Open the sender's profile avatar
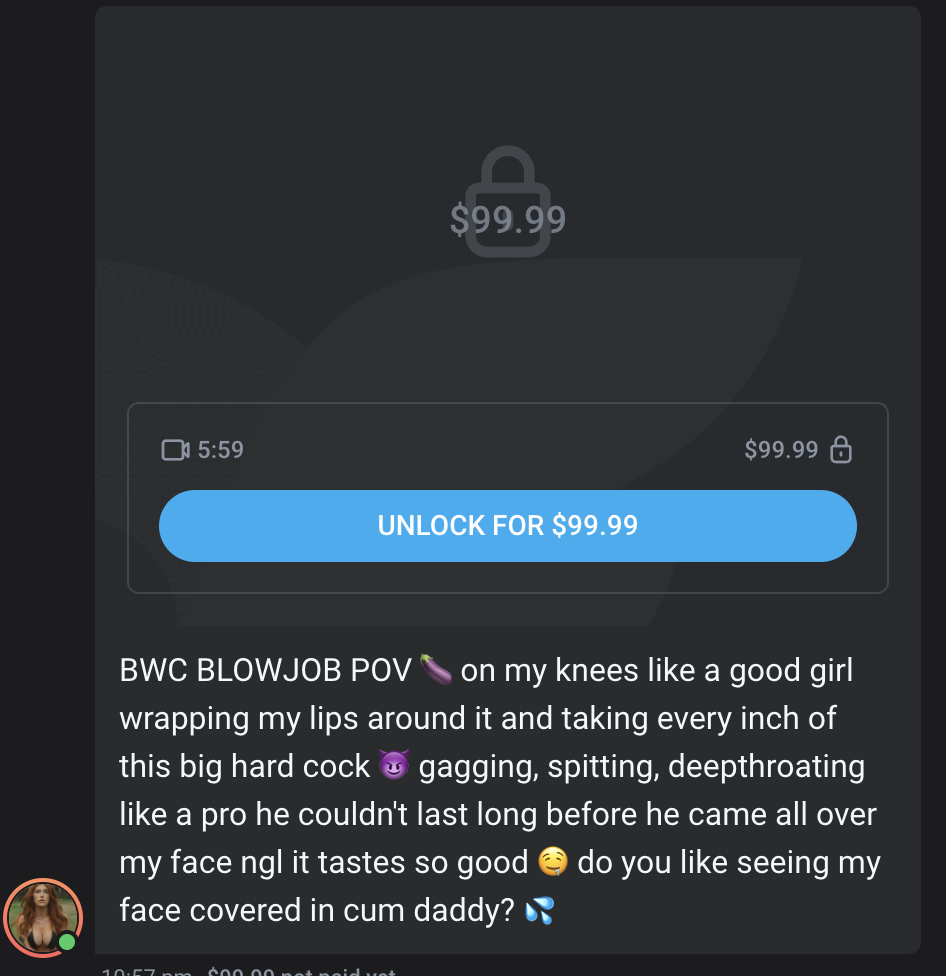 tap(43, 917)
